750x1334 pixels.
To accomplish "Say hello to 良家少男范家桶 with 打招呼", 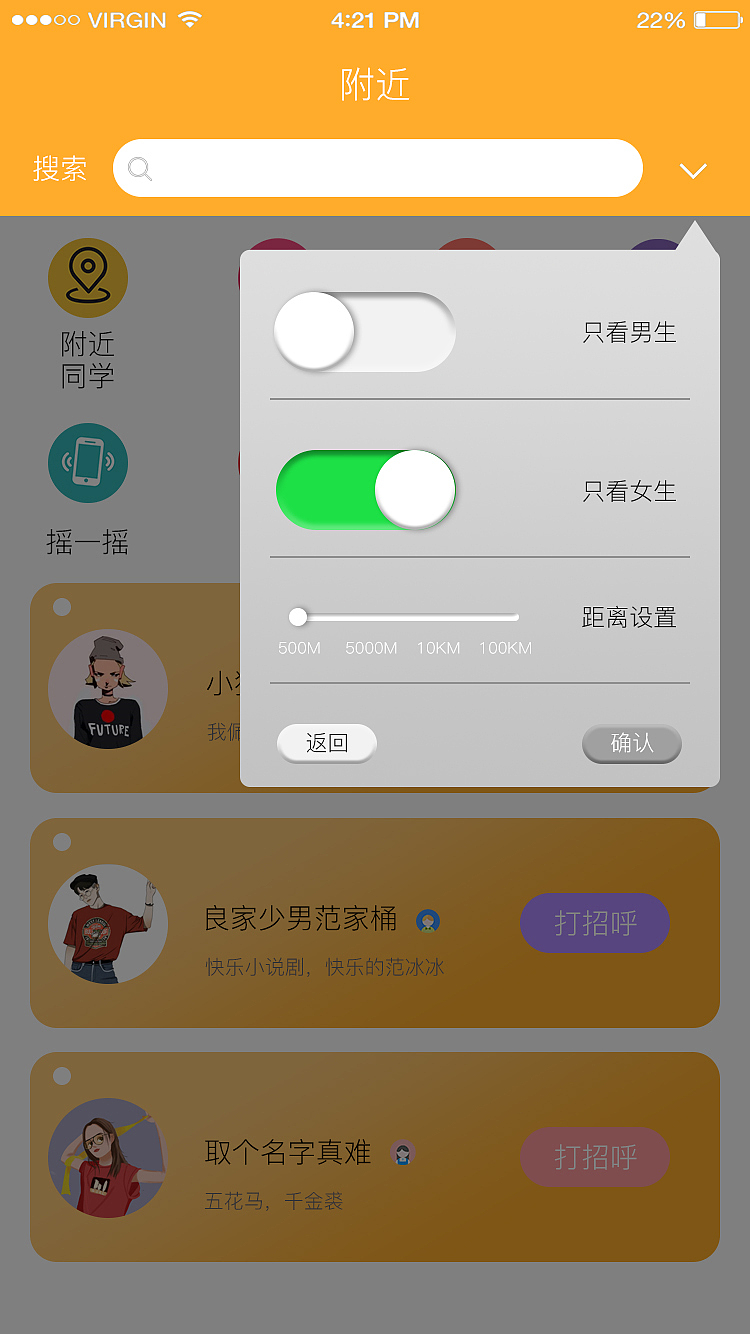I will tap(595, 923).
